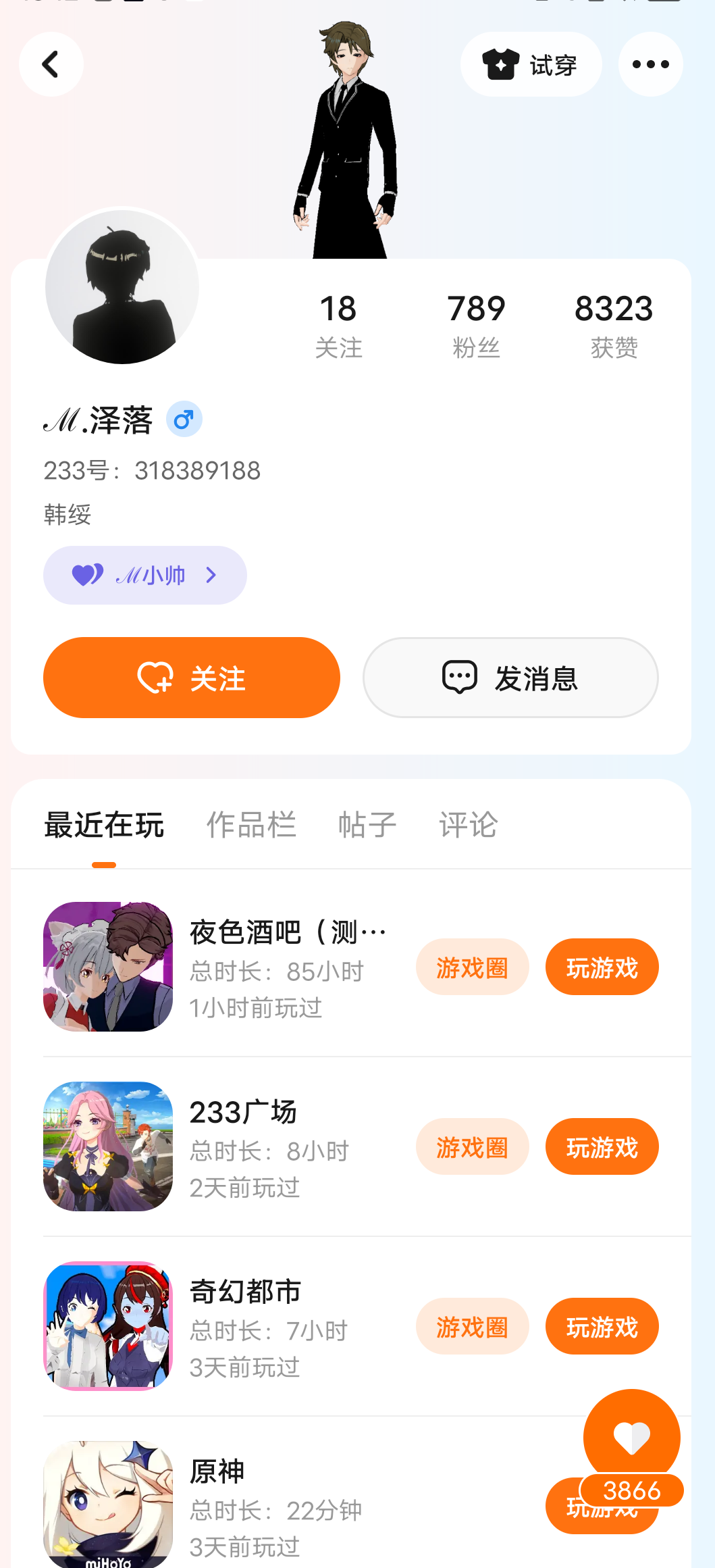715x1568 pixels.
Task: Tap the floating heart like button
Action: (631, 1437)
